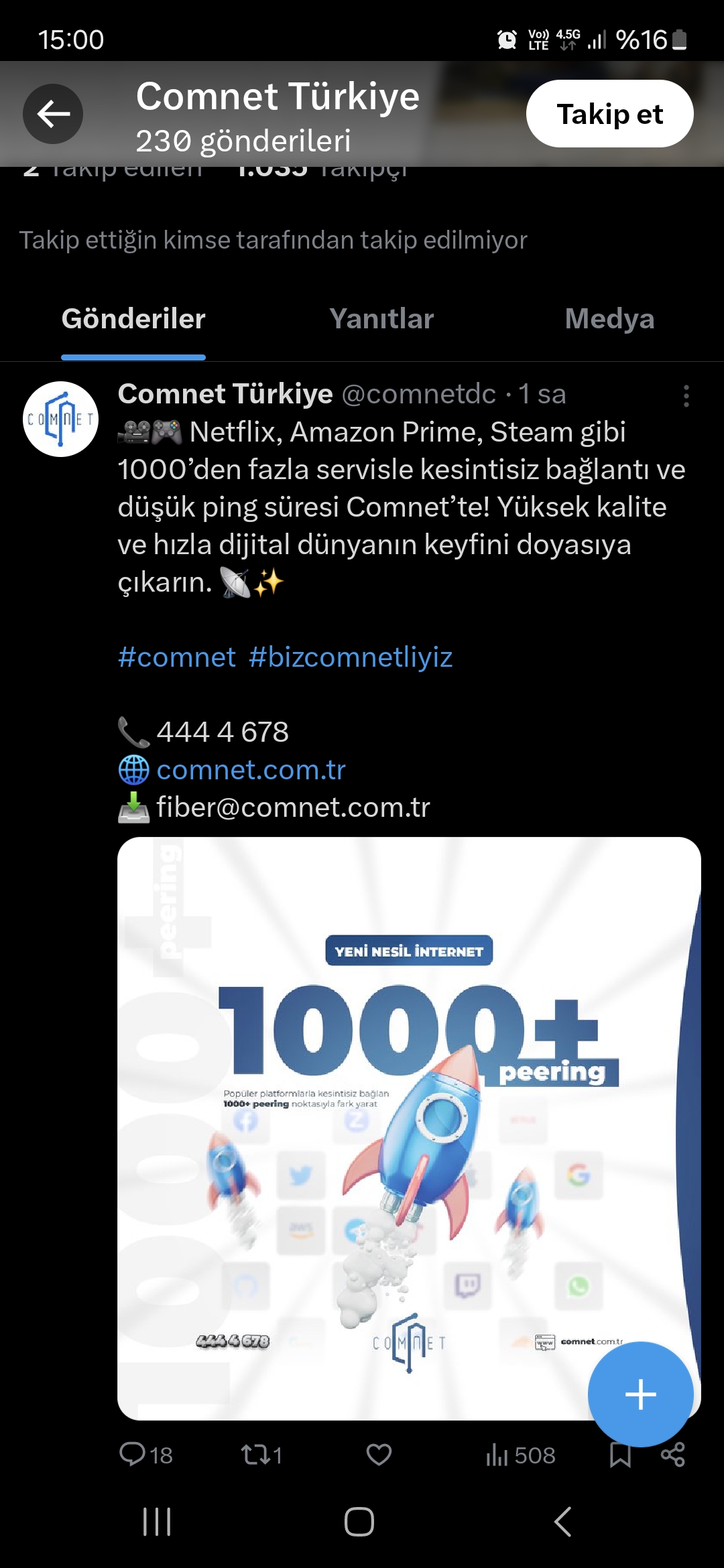Visit the comnet.com.tr link
Image resolution: width=724 pixels, height=1568 pixels.
(251, 770)
